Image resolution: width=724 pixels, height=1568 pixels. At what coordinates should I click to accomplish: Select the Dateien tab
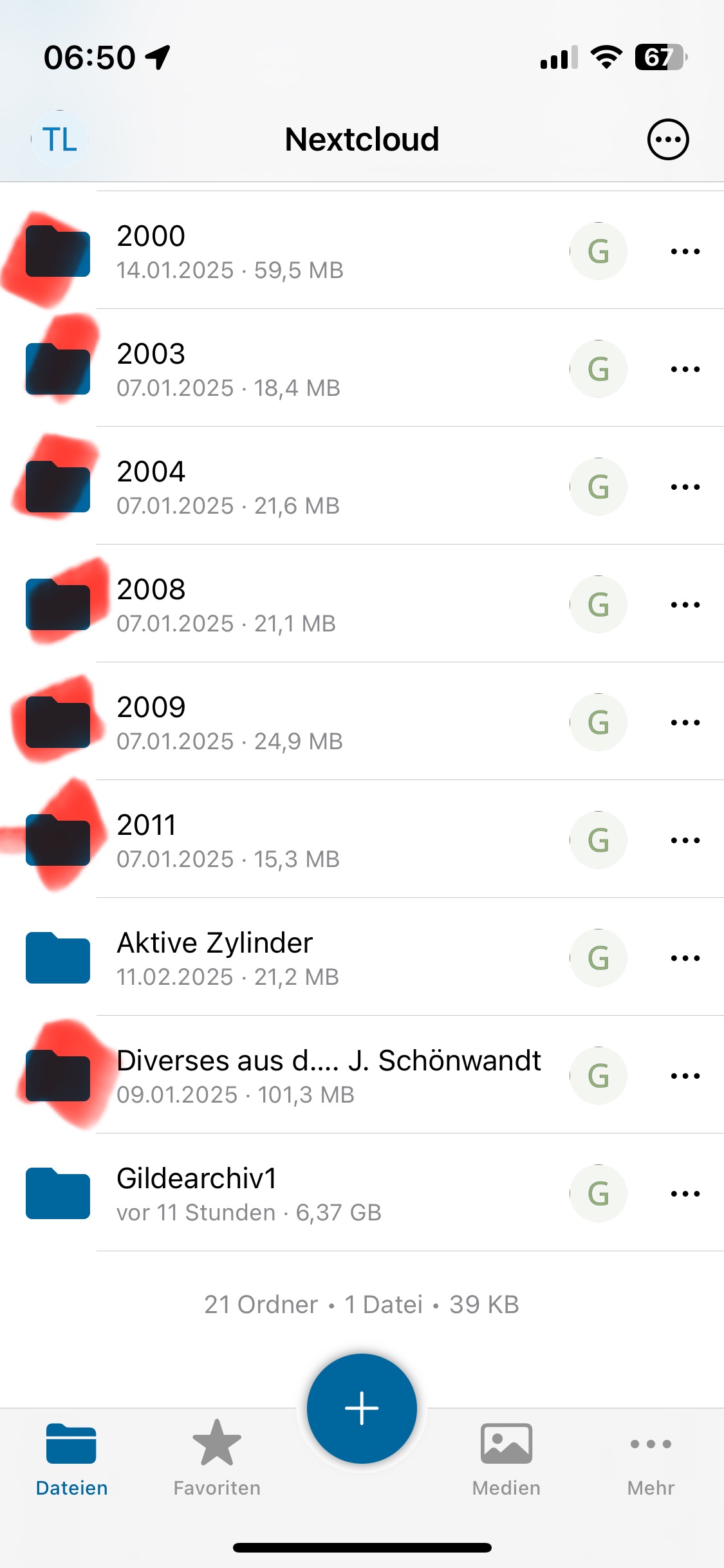click(71, 1459)
